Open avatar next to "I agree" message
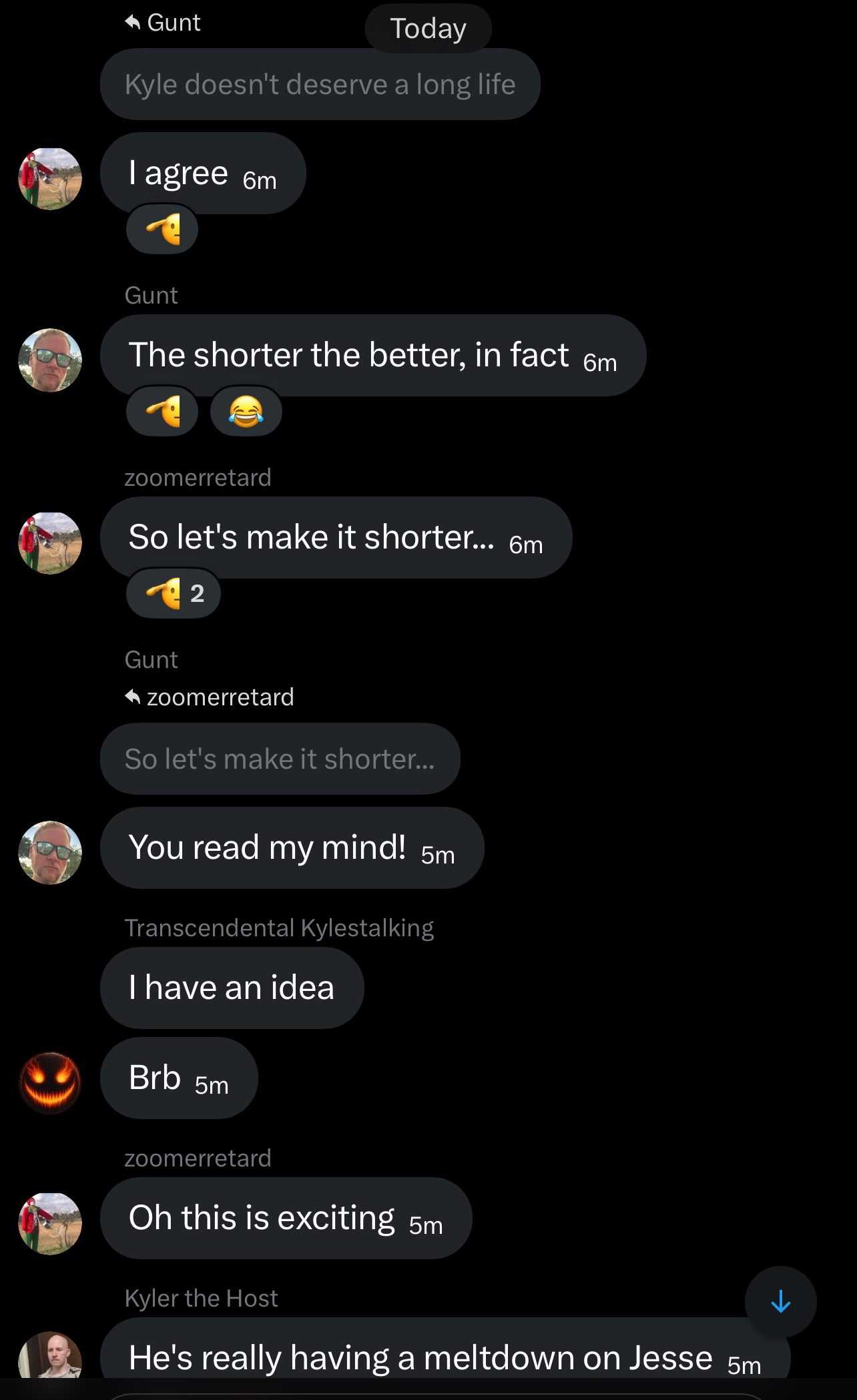This screenshot has height=1400, width=857. point(50,179)
